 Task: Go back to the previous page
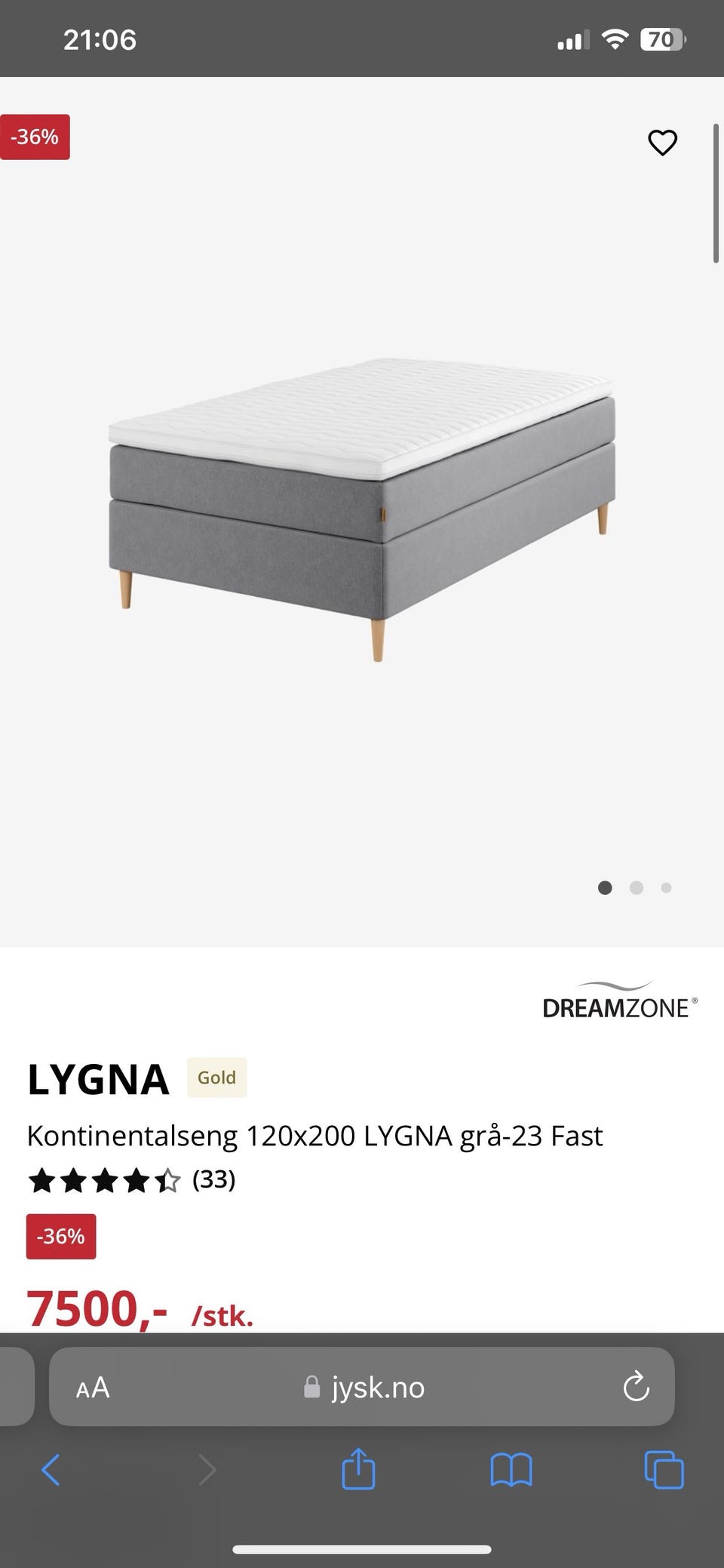[x=51, y=1470]
